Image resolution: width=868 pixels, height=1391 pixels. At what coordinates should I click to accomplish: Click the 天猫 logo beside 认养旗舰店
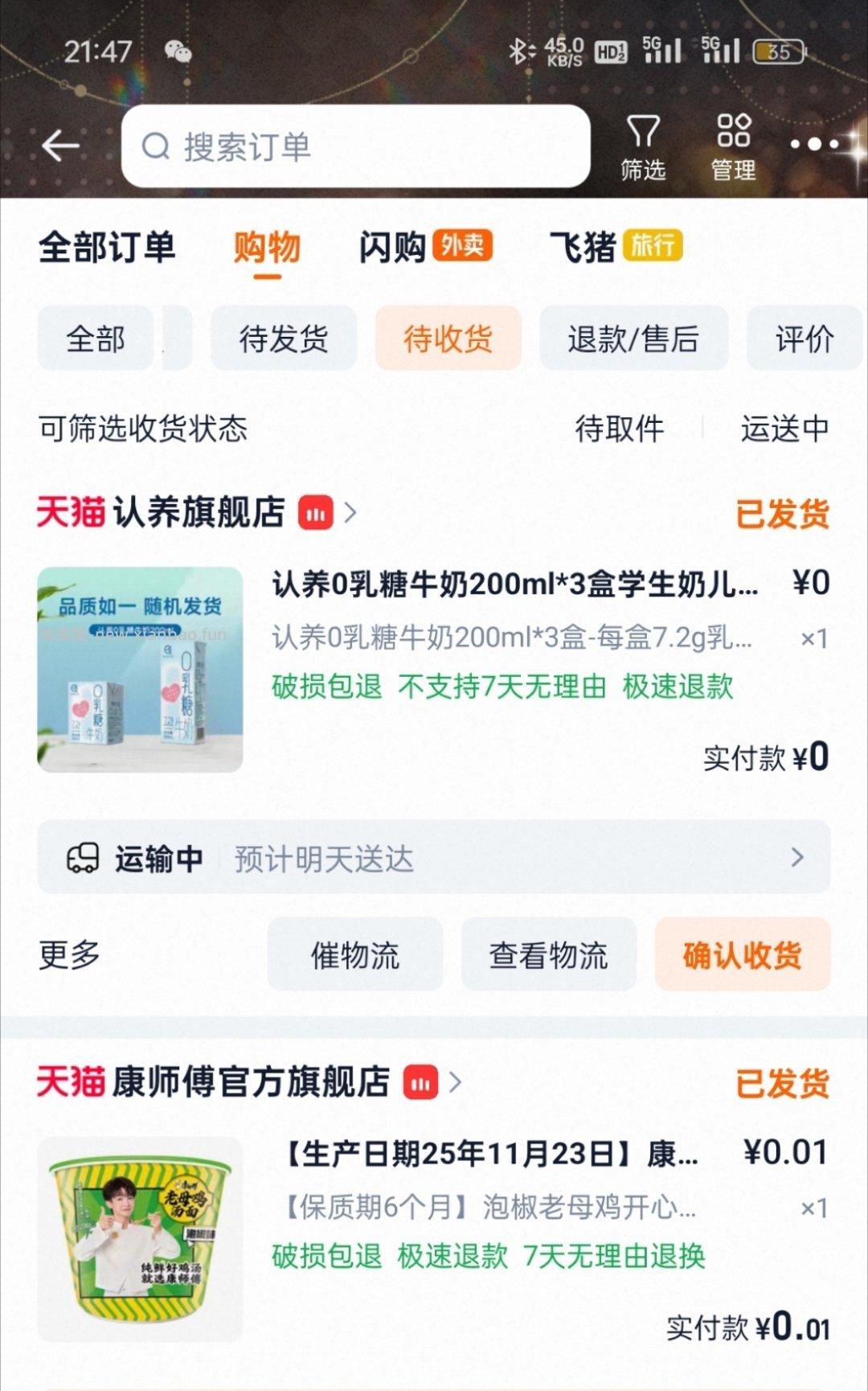point(71,512)
